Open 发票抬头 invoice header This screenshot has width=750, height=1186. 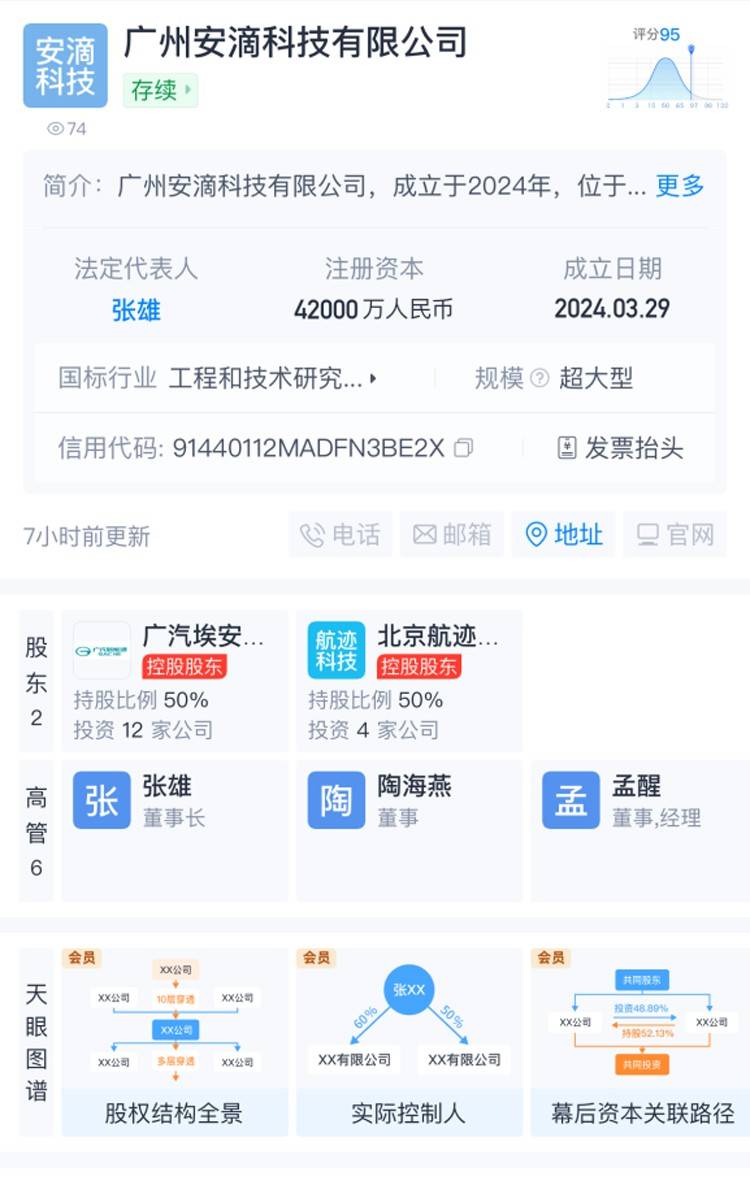click(620, 448)
